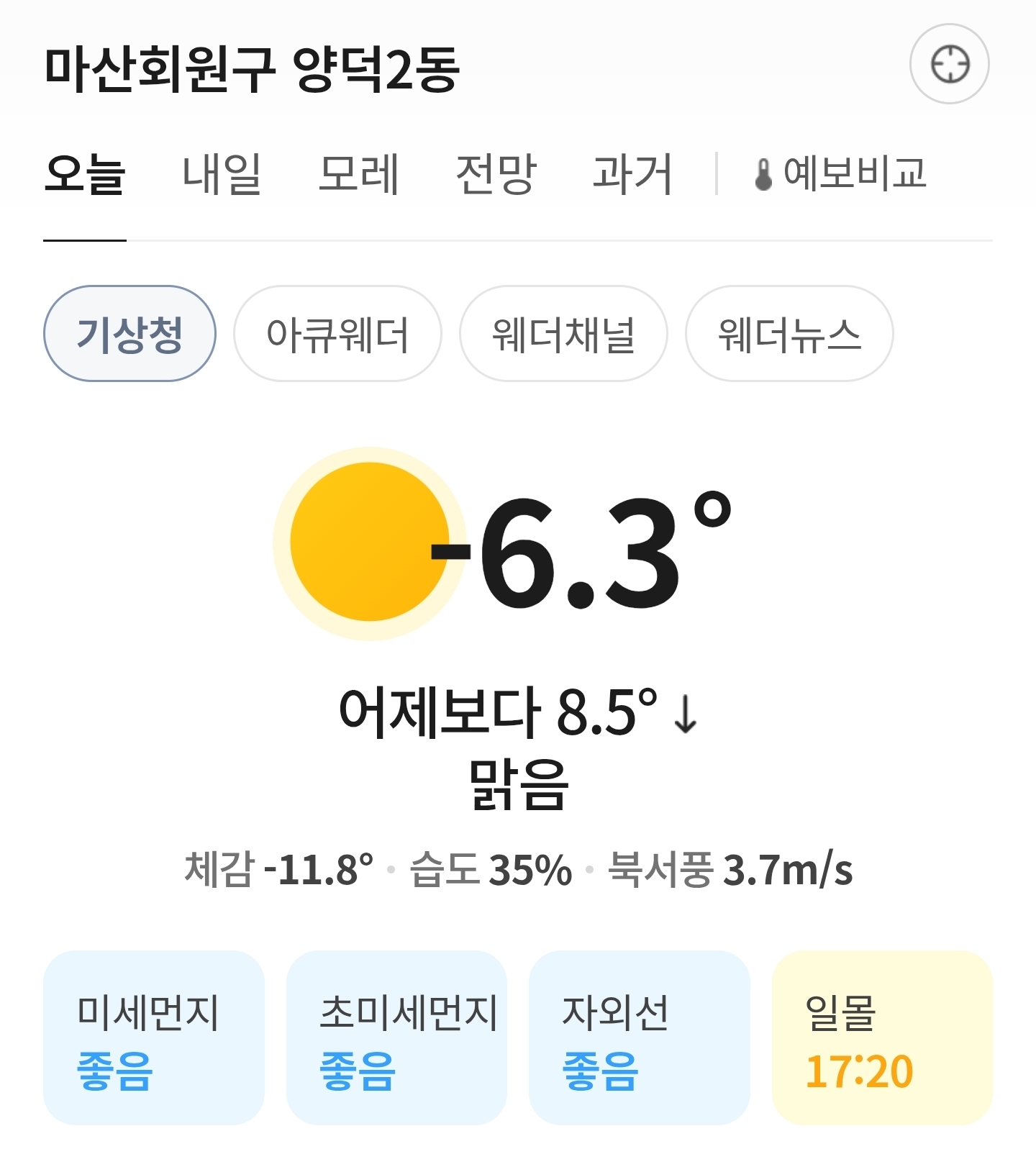Screen dimensions: 1036x1149
Task: Choose the 웨더채널 provider chip
Action: tap(563, 334)
